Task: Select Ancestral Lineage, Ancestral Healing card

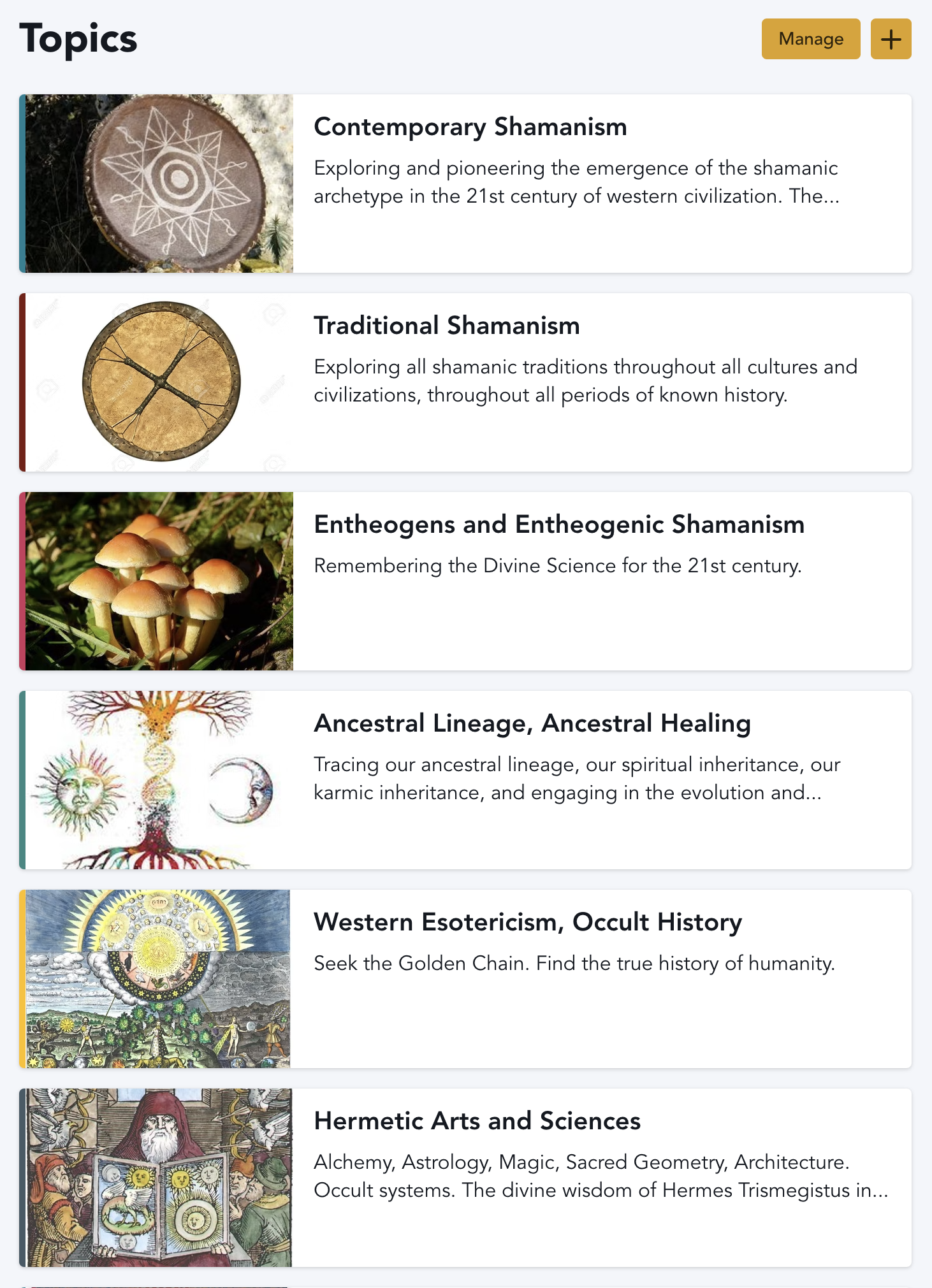Action: (x=532, y=723)
